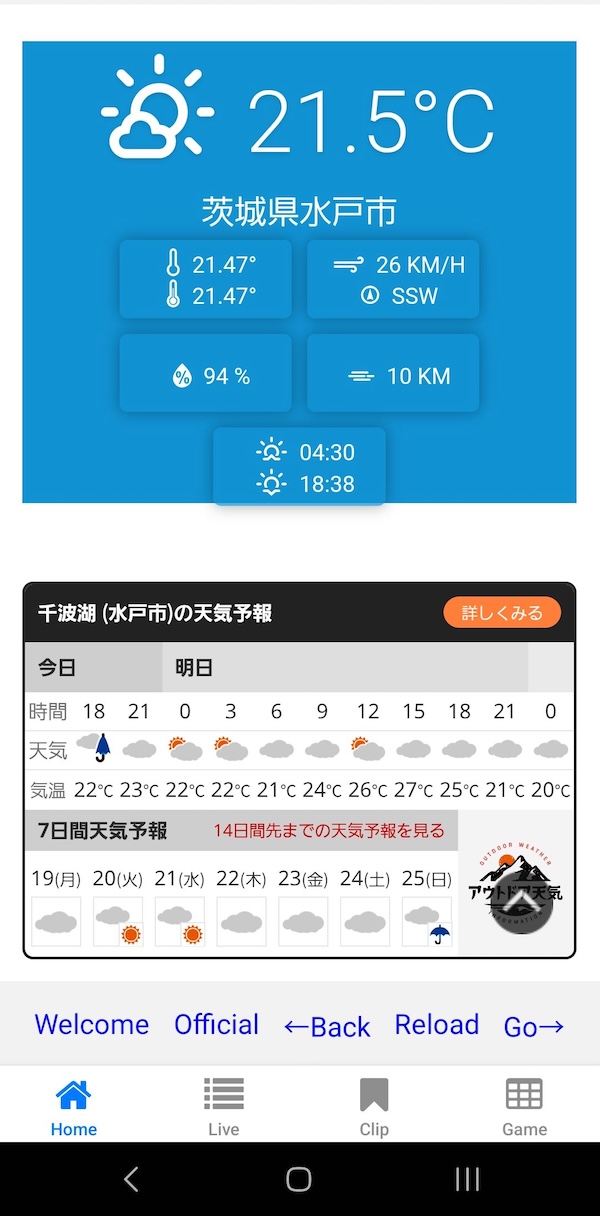The width and height of the screenshot is (600, 1216).
Task: Open the Game tab
Action: point(524,1106)
